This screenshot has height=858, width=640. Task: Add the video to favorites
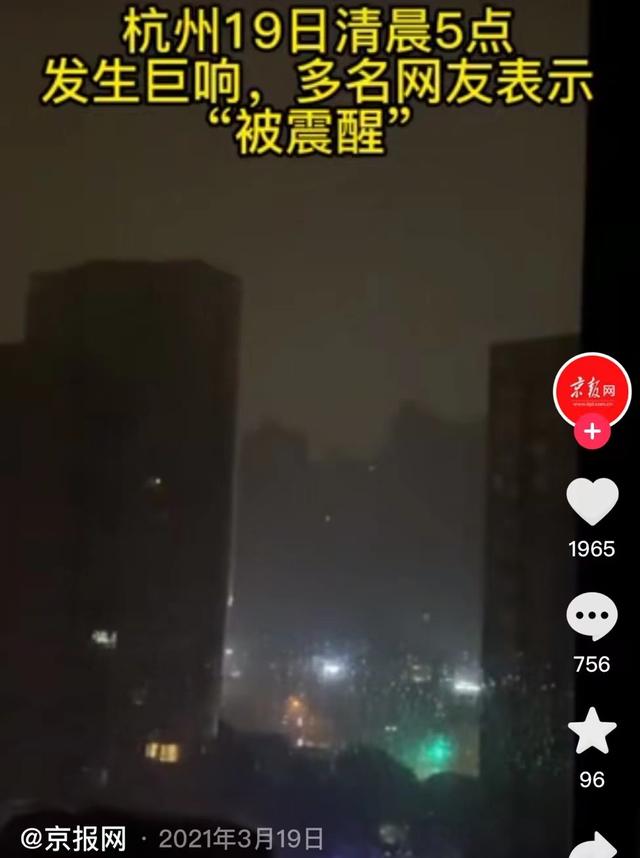[592, 732]
